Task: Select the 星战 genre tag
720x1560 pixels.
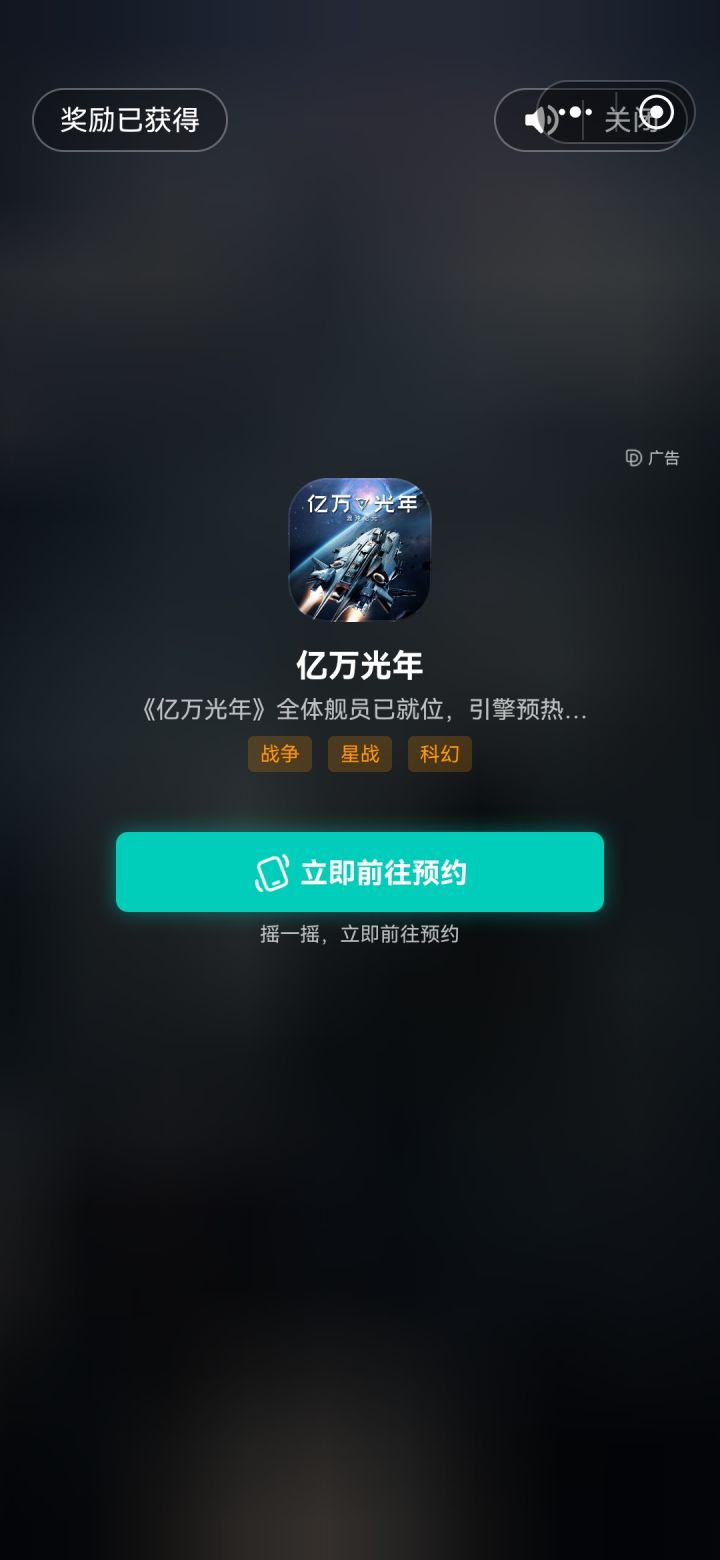Action: (360, 754)
